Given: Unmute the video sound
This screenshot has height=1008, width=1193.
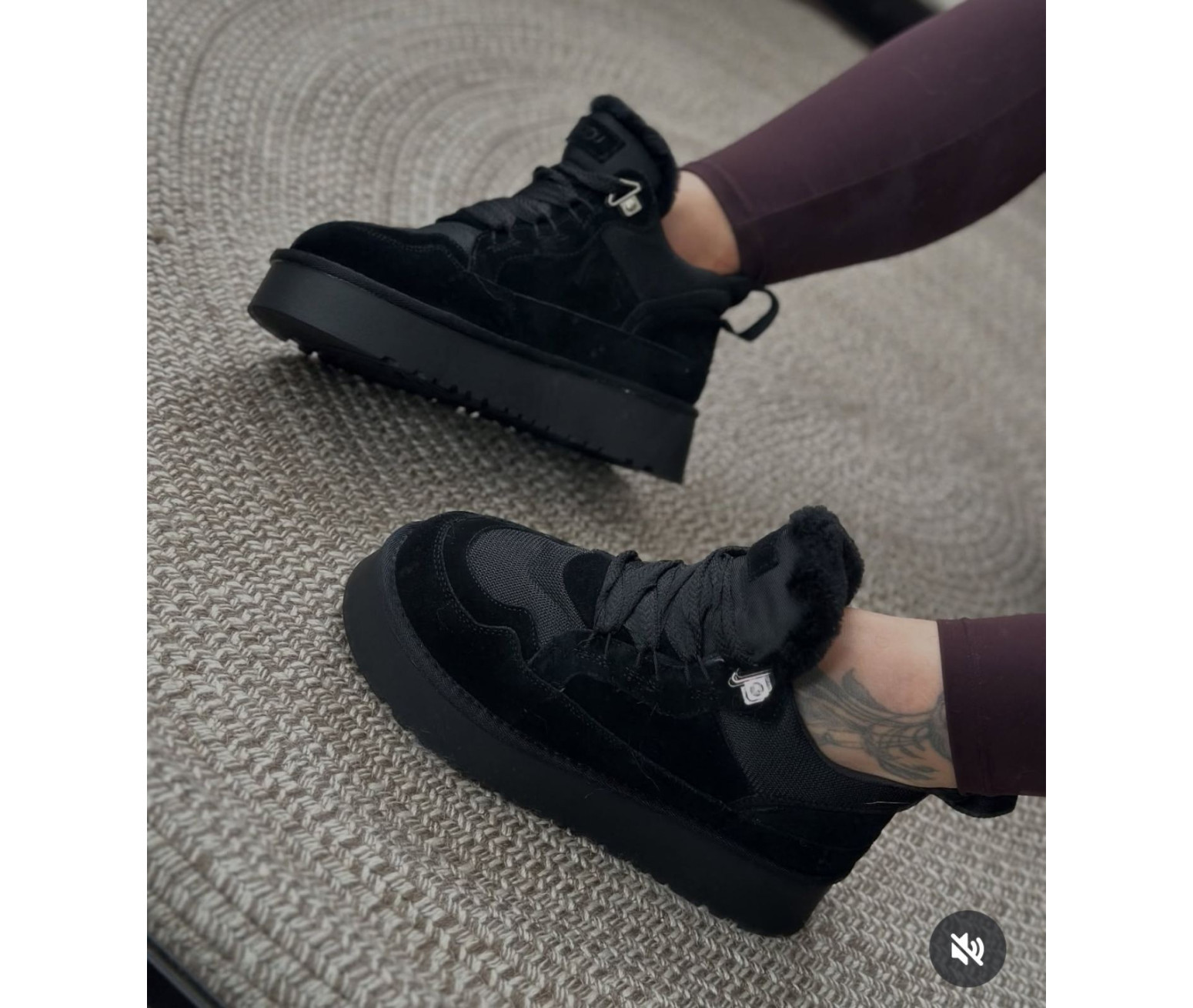Looking at the screenshot, I should 967,949.
